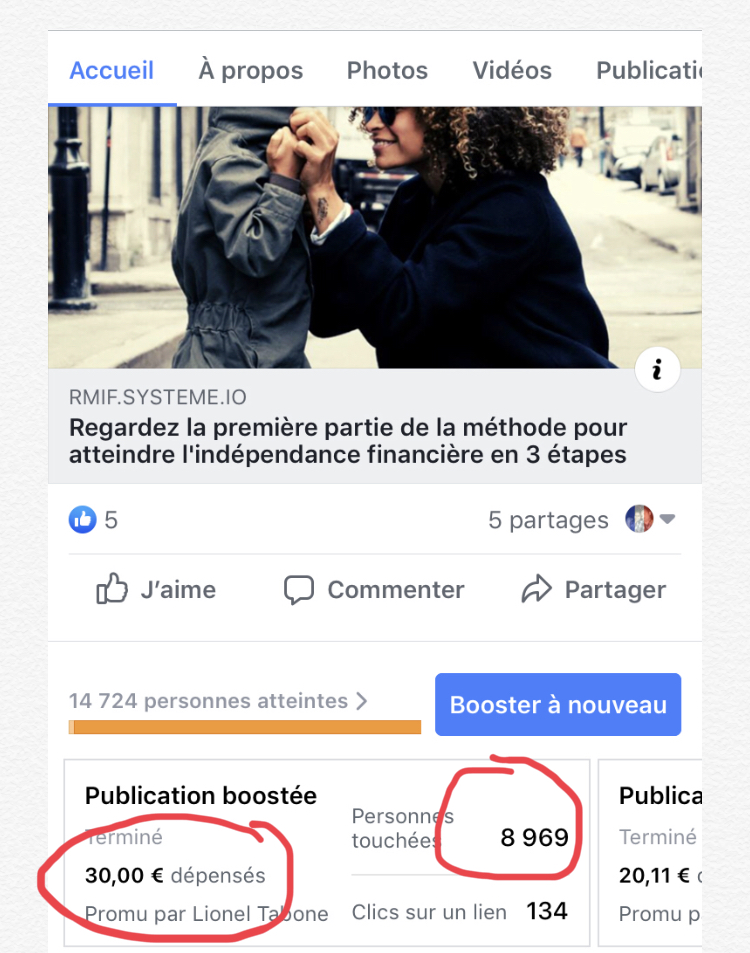750x953 pixels.
Task: Tap the info icon on the link preview
Action: 657,371
